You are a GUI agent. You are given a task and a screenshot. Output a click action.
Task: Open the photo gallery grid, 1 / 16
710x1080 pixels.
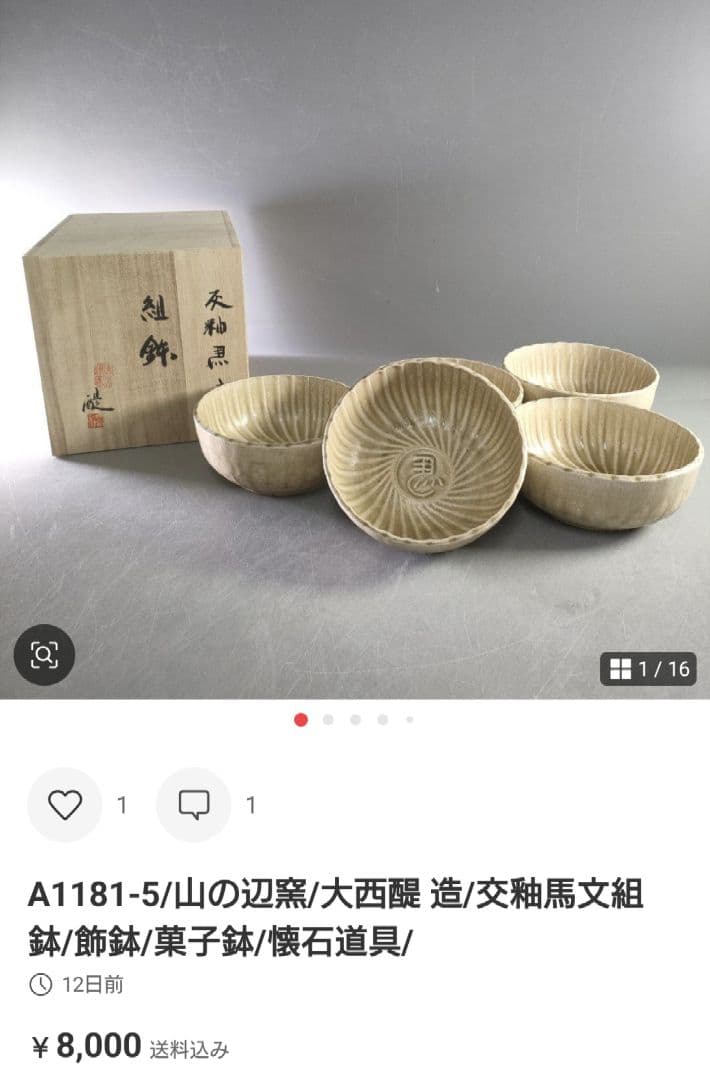[648, 669]
